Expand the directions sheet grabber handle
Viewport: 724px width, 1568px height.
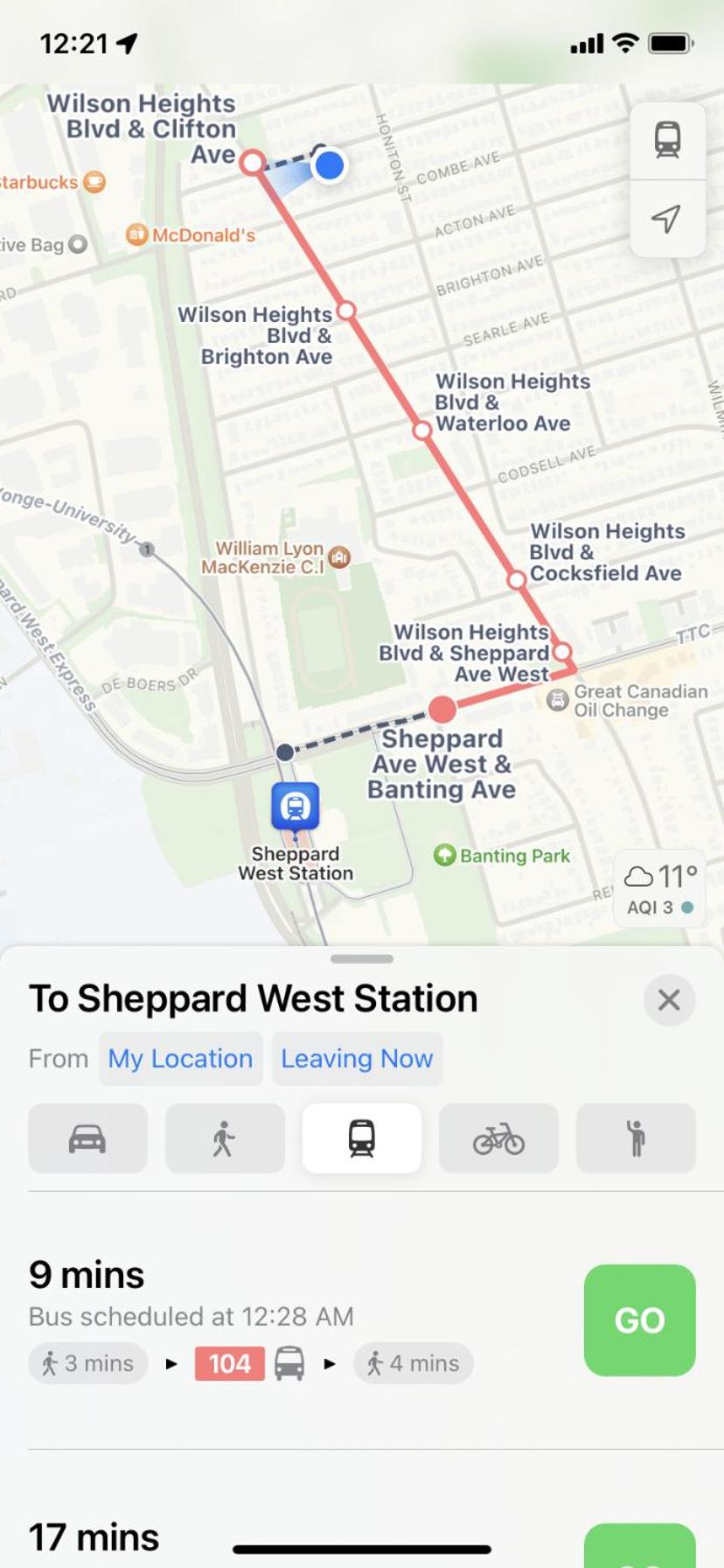point(362,959)
